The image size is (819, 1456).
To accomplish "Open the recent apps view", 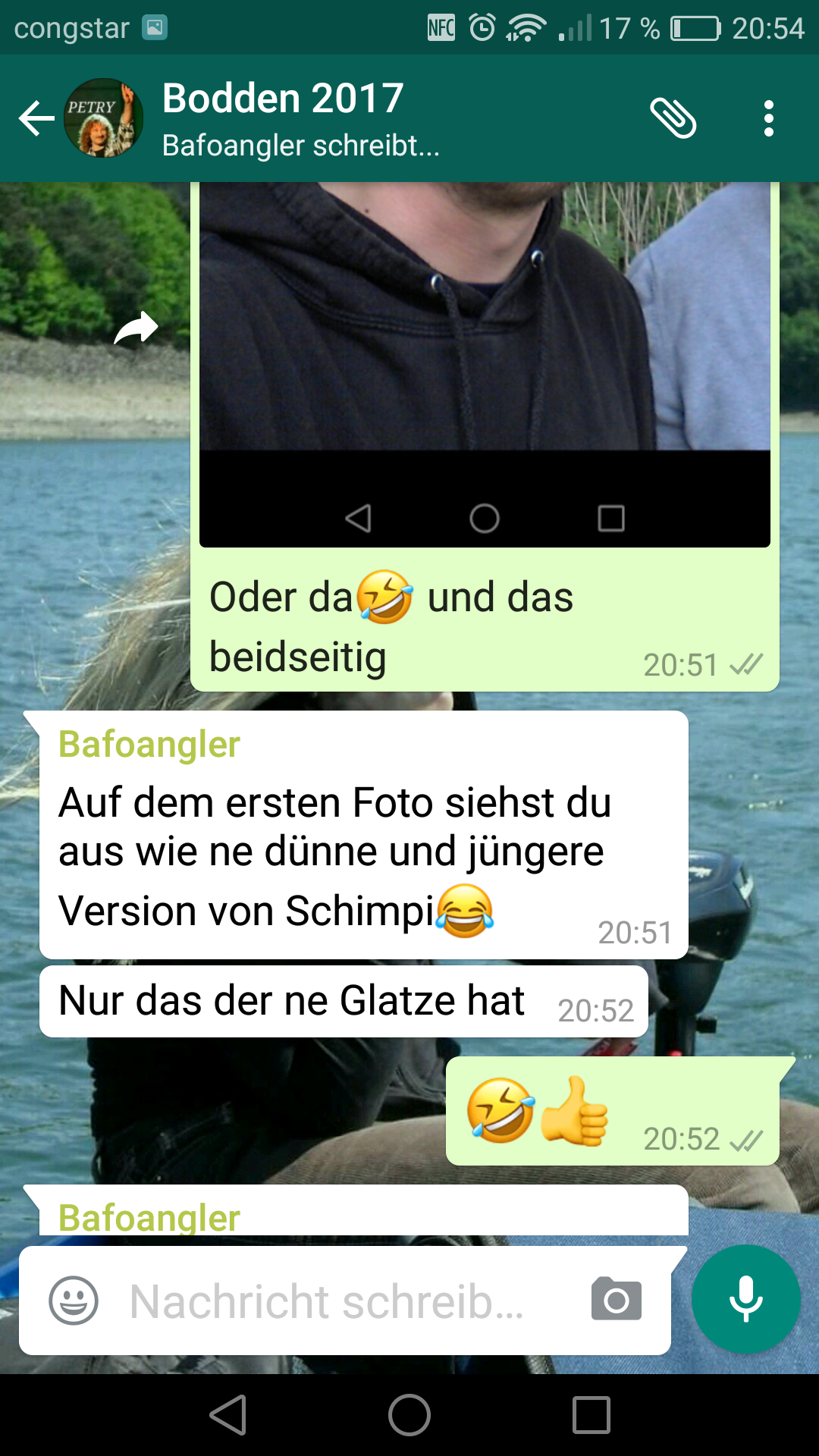I will (591, 1415).
